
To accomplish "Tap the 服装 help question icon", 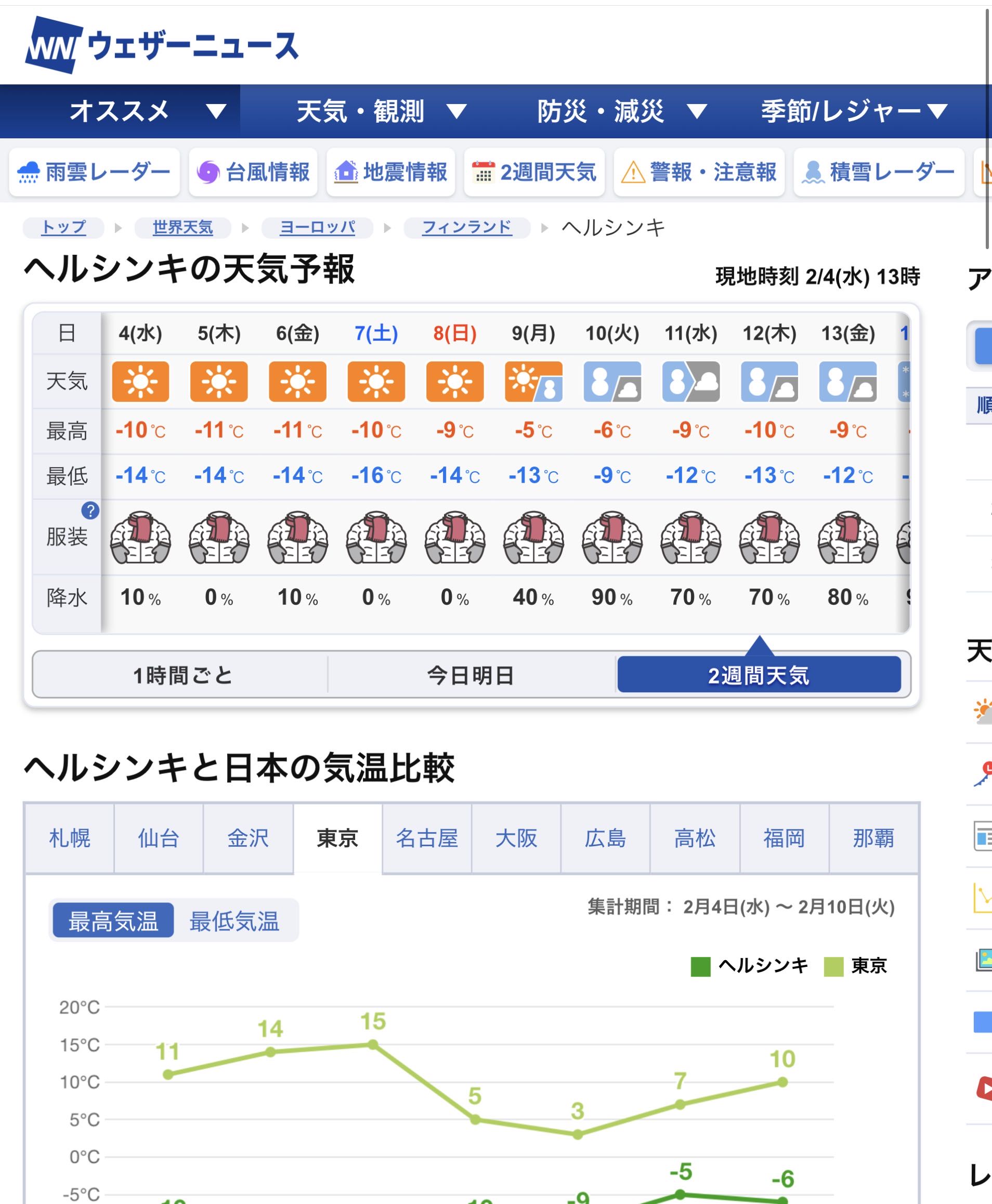I will point(90,510).
